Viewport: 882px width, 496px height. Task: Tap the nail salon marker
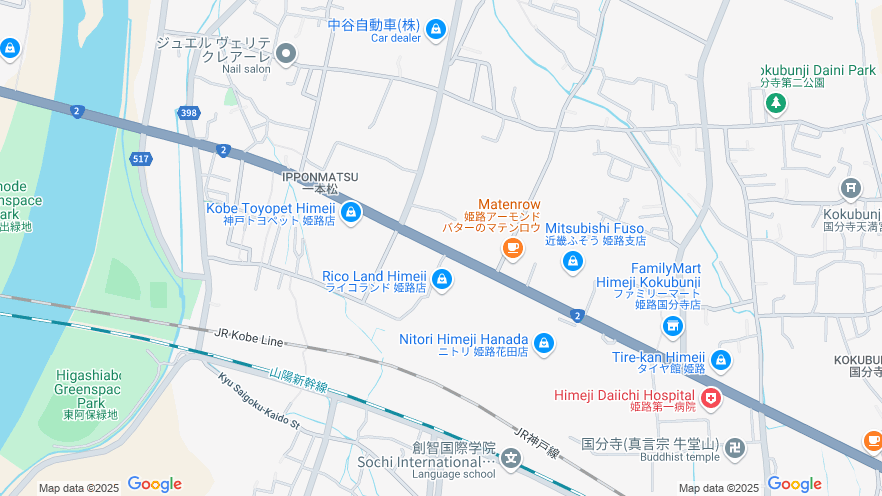coord(286,54)
